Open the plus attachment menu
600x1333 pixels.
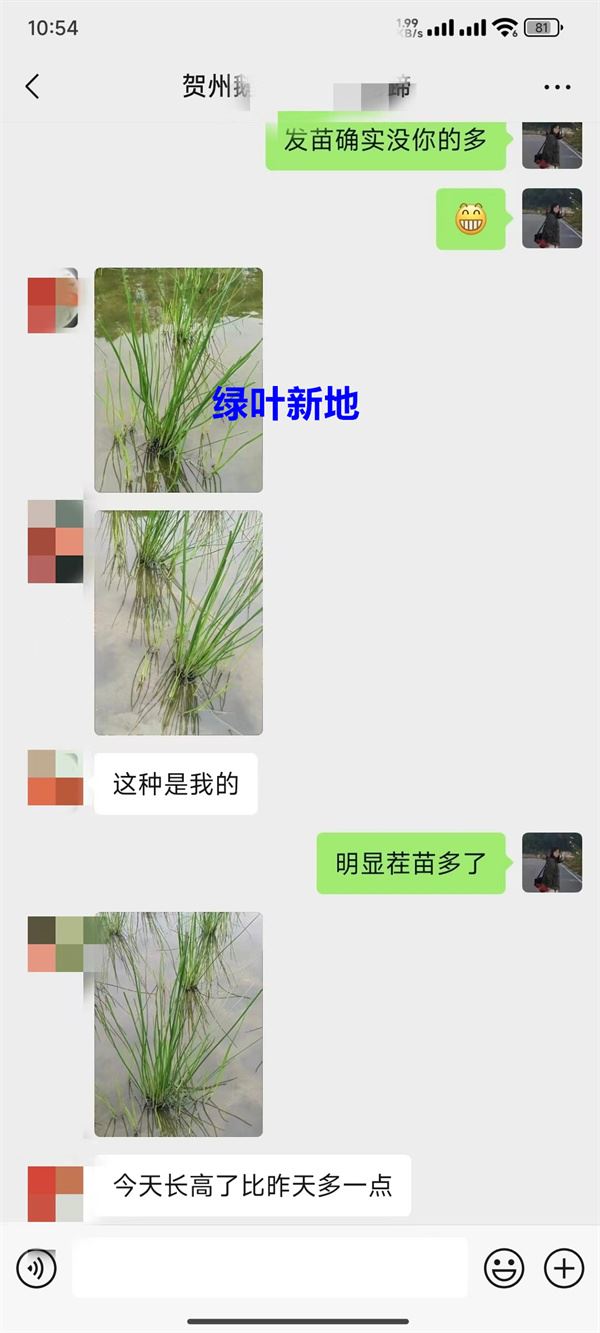(x=564, y=1269)
